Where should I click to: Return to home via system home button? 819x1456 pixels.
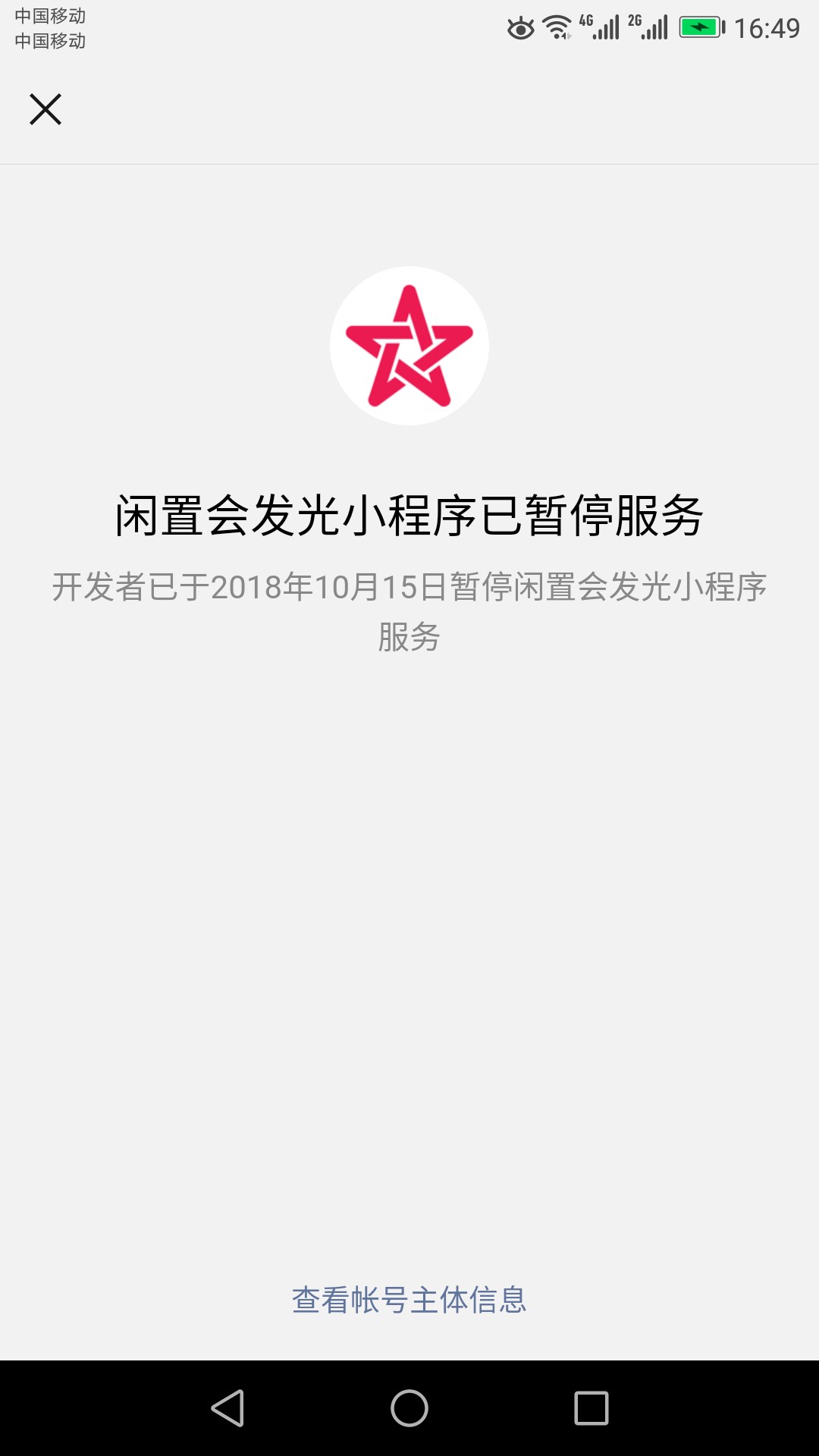(x=409, y=1408)
